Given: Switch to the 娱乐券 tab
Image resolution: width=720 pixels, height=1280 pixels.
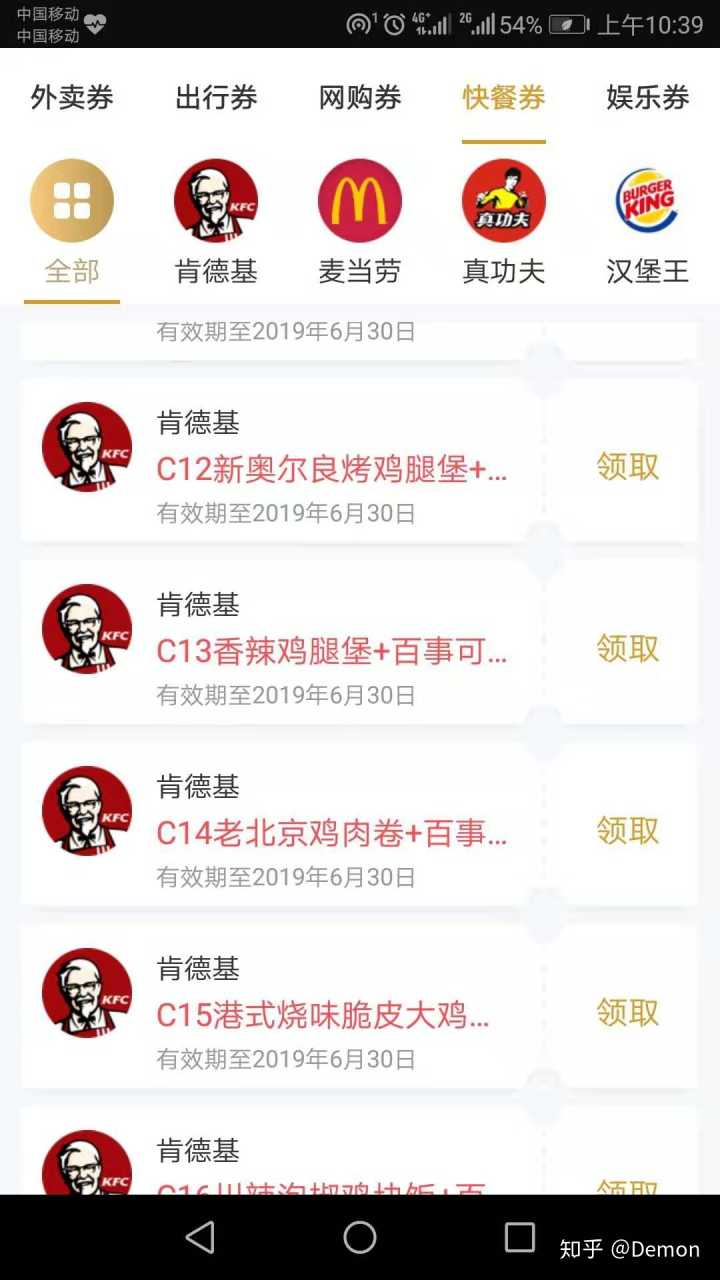Looking at the screenshot, I should coord(648,98).
